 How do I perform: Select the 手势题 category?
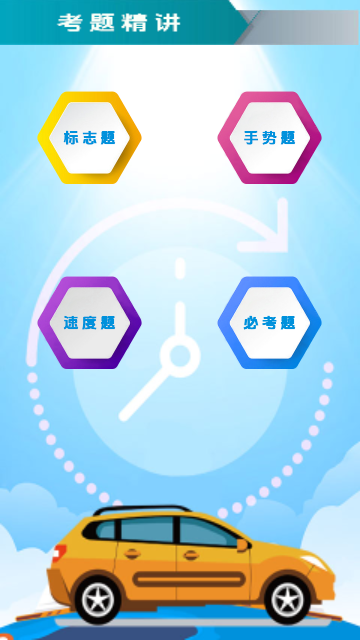[x=269, y=138]
